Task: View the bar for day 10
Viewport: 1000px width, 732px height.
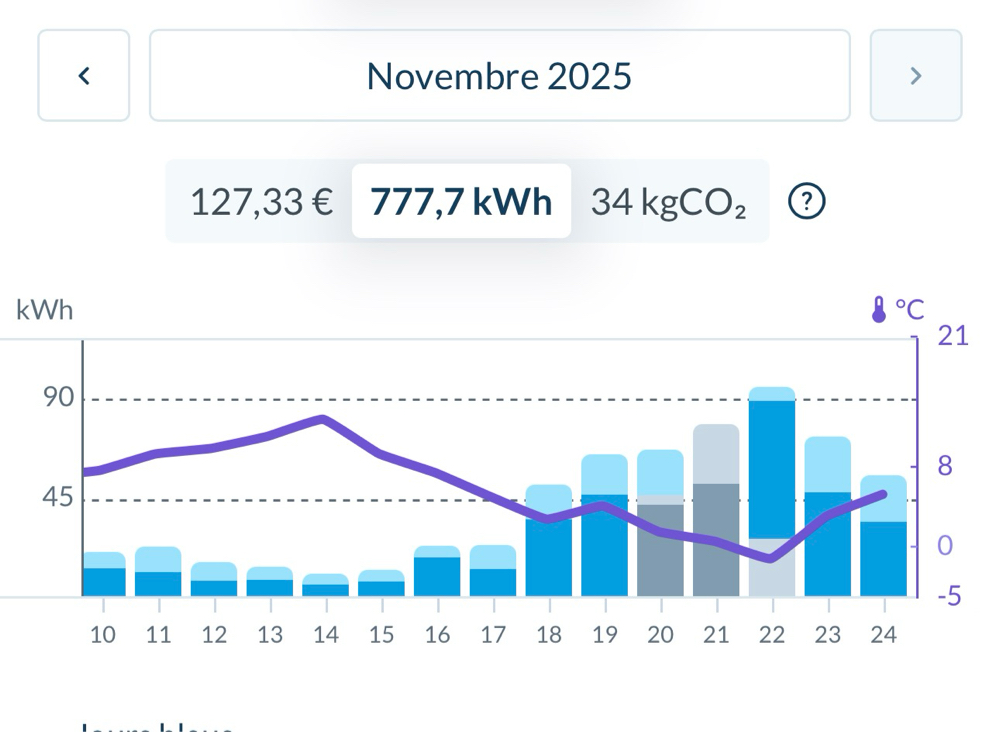Action: 104,577
